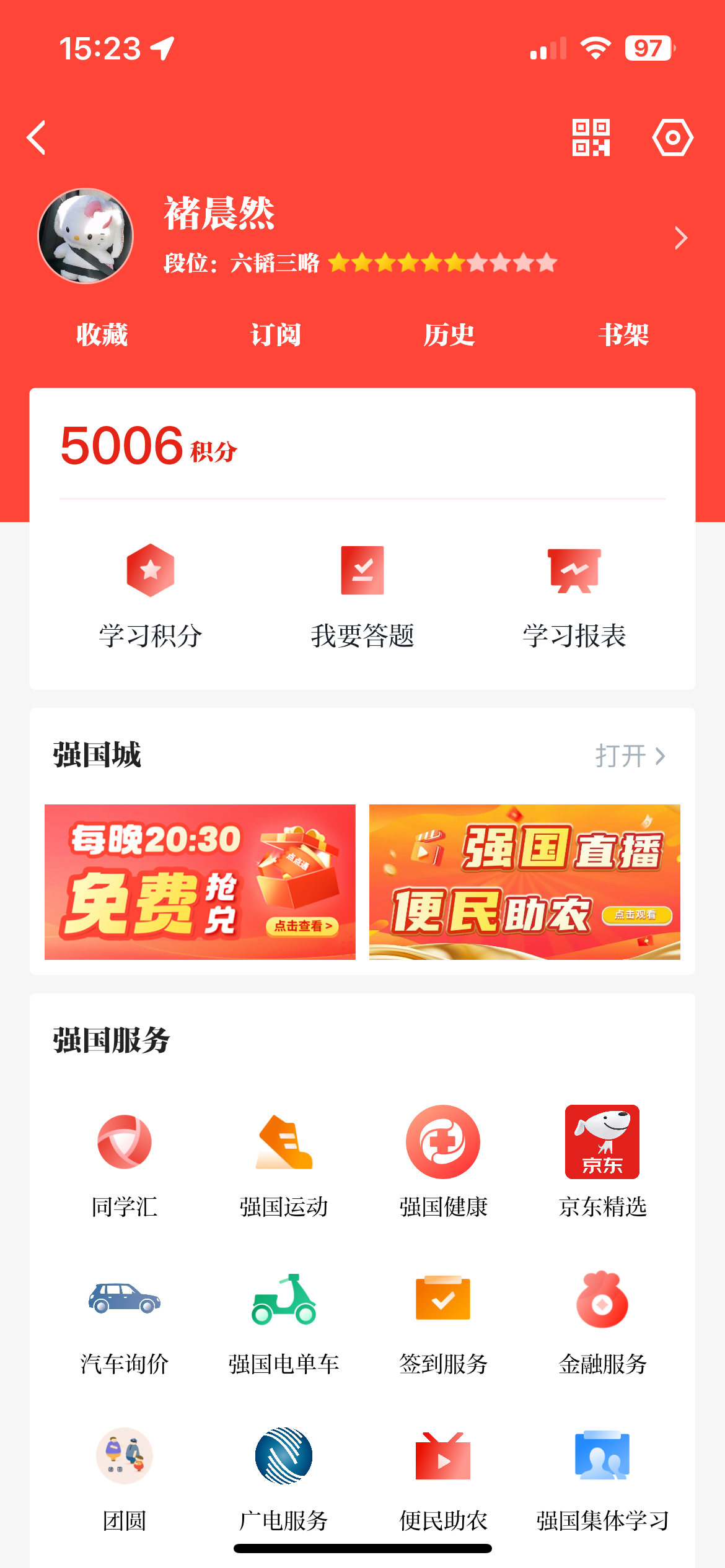
Task: Open the 免费抢兑 banner
Action: pos(200,882)
